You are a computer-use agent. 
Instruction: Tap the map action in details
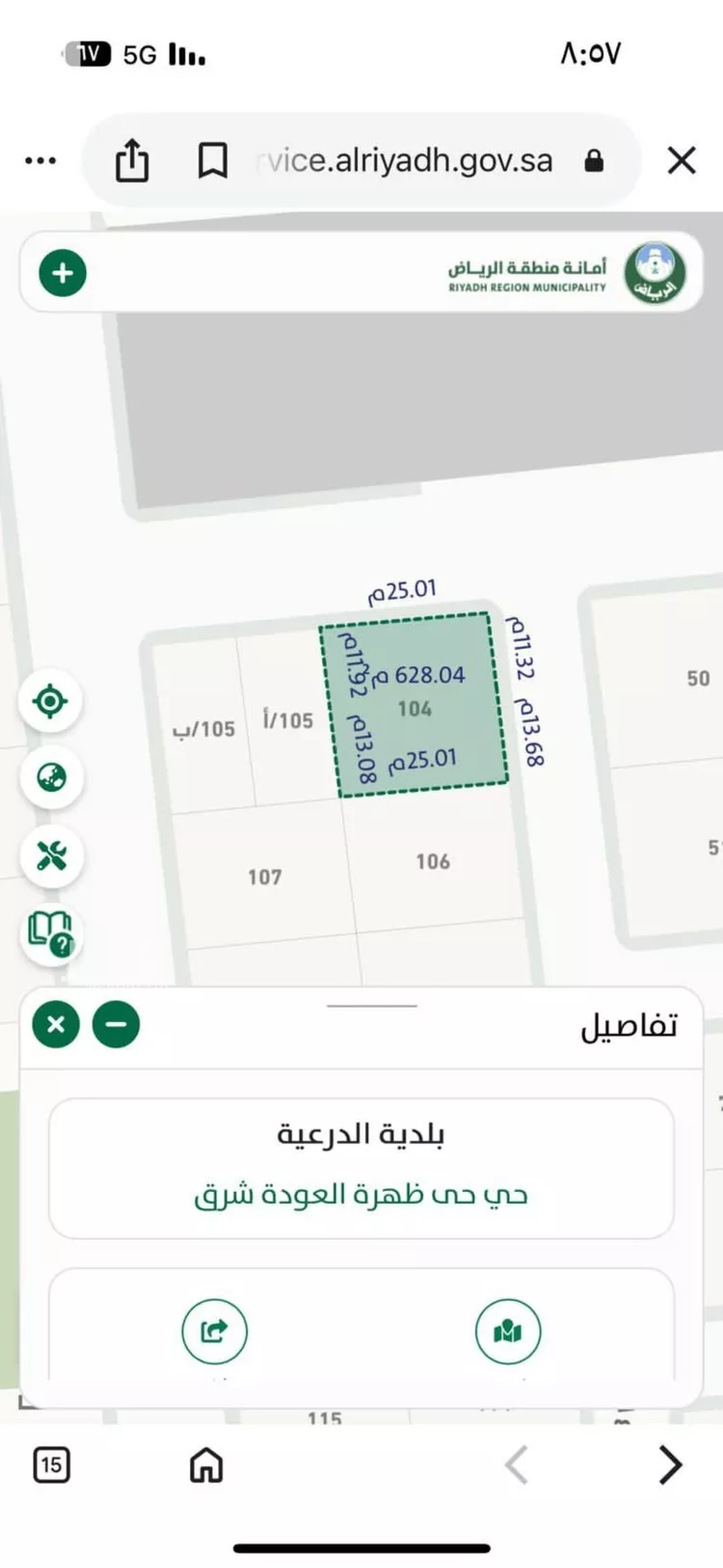pyautogui.click(x=508, y=1332)
